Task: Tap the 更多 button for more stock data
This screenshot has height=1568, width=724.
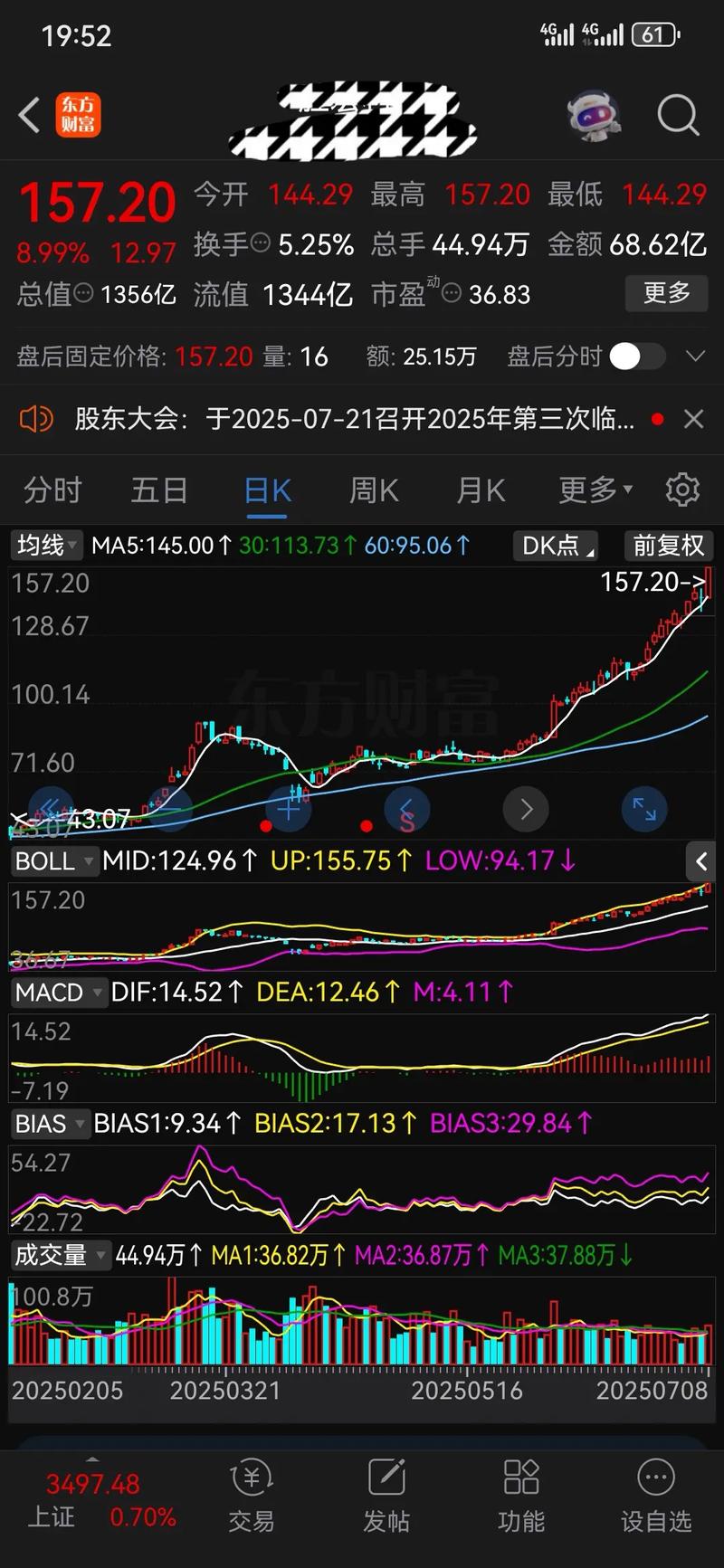Action: point(666,294)
